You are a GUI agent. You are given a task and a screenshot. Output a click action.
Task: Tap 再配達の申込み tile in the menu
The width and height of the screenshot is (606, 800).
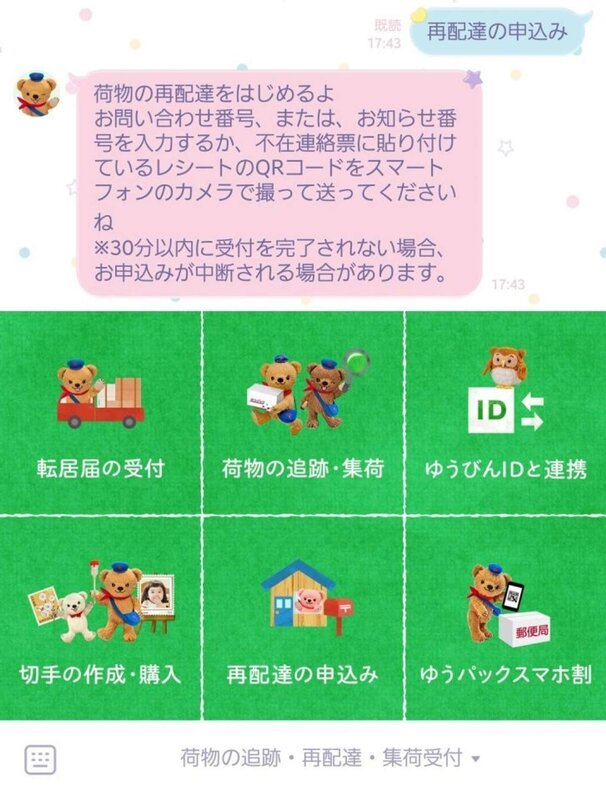pyautogui.click(x=303, y=618)
